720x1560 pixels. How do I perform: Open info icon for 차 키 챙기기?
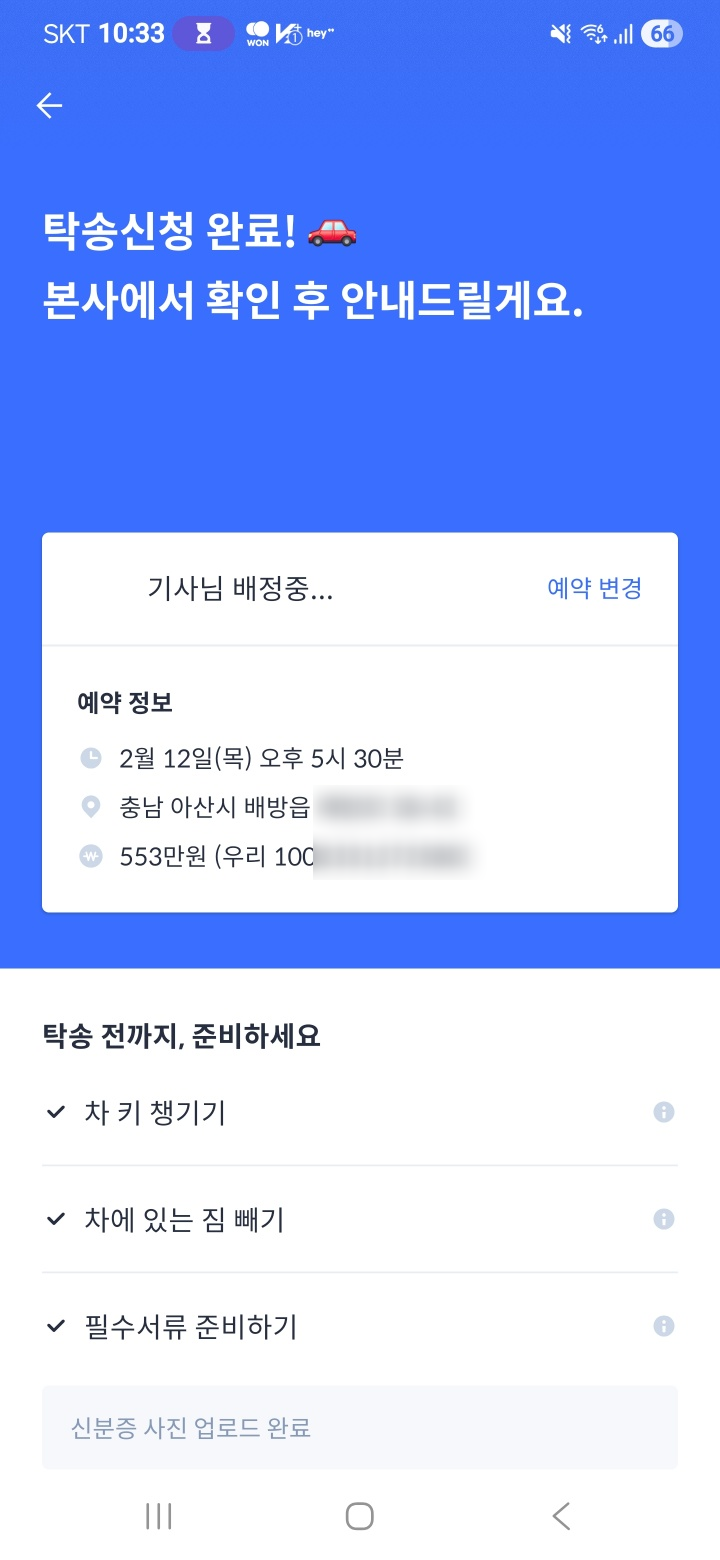pos(663,1112)
